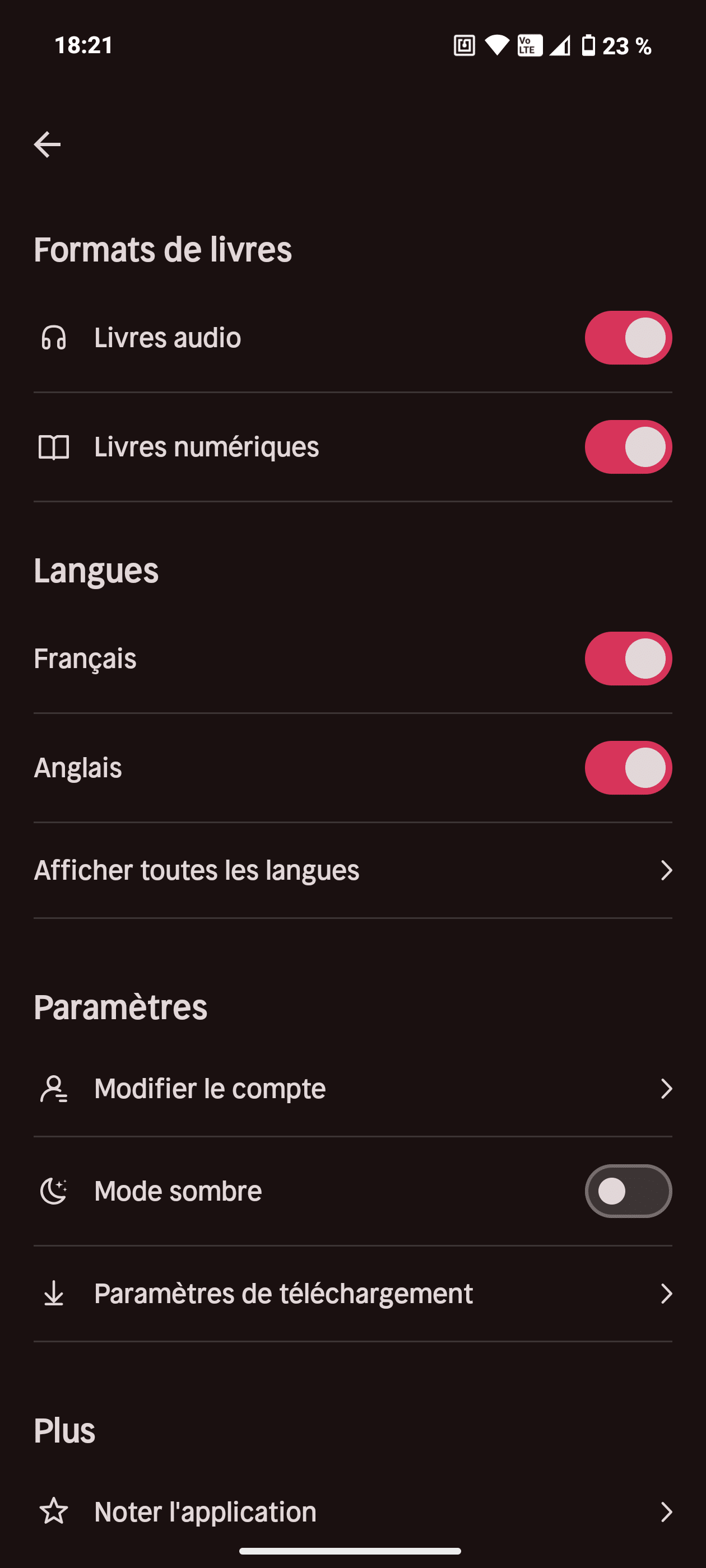This screenshot has width=706, height=1568.
Task: Open Paramètres de téléchargement
Action: pyautogui.click(x=352, y=1294)
